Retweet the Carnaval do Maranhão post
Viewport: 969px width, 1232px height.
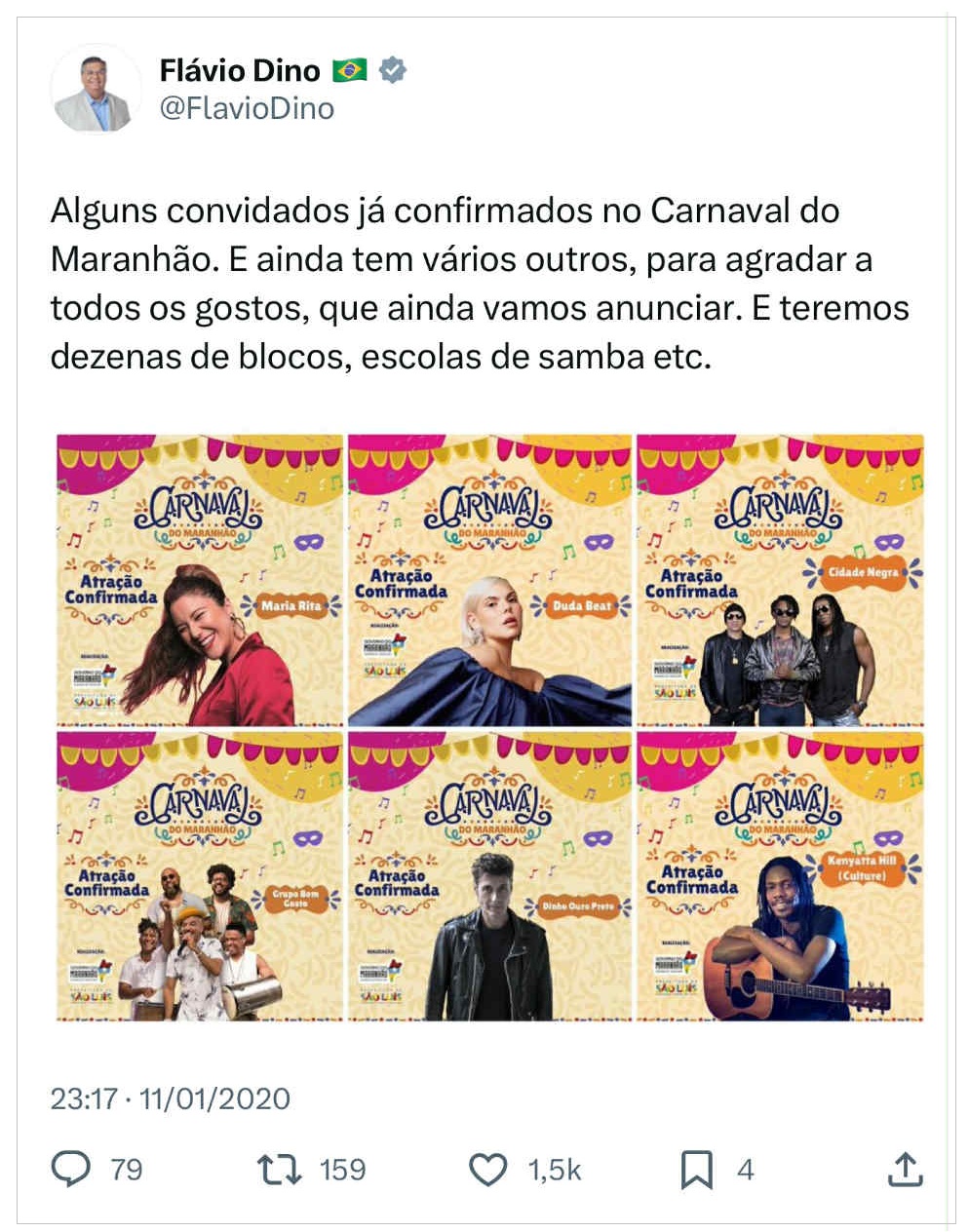[280, 1169]
